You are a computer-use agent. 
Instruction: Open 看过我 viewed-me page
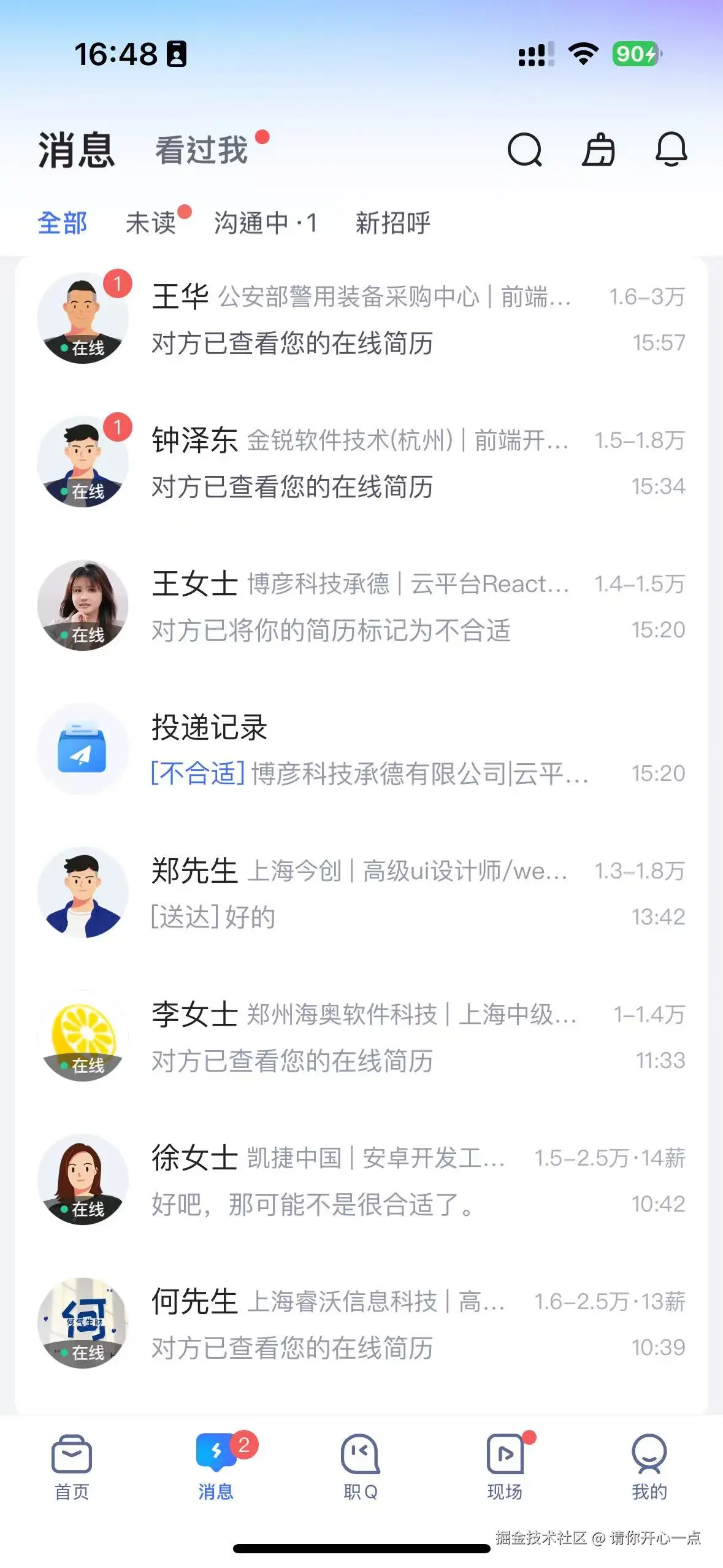(202, 147)
